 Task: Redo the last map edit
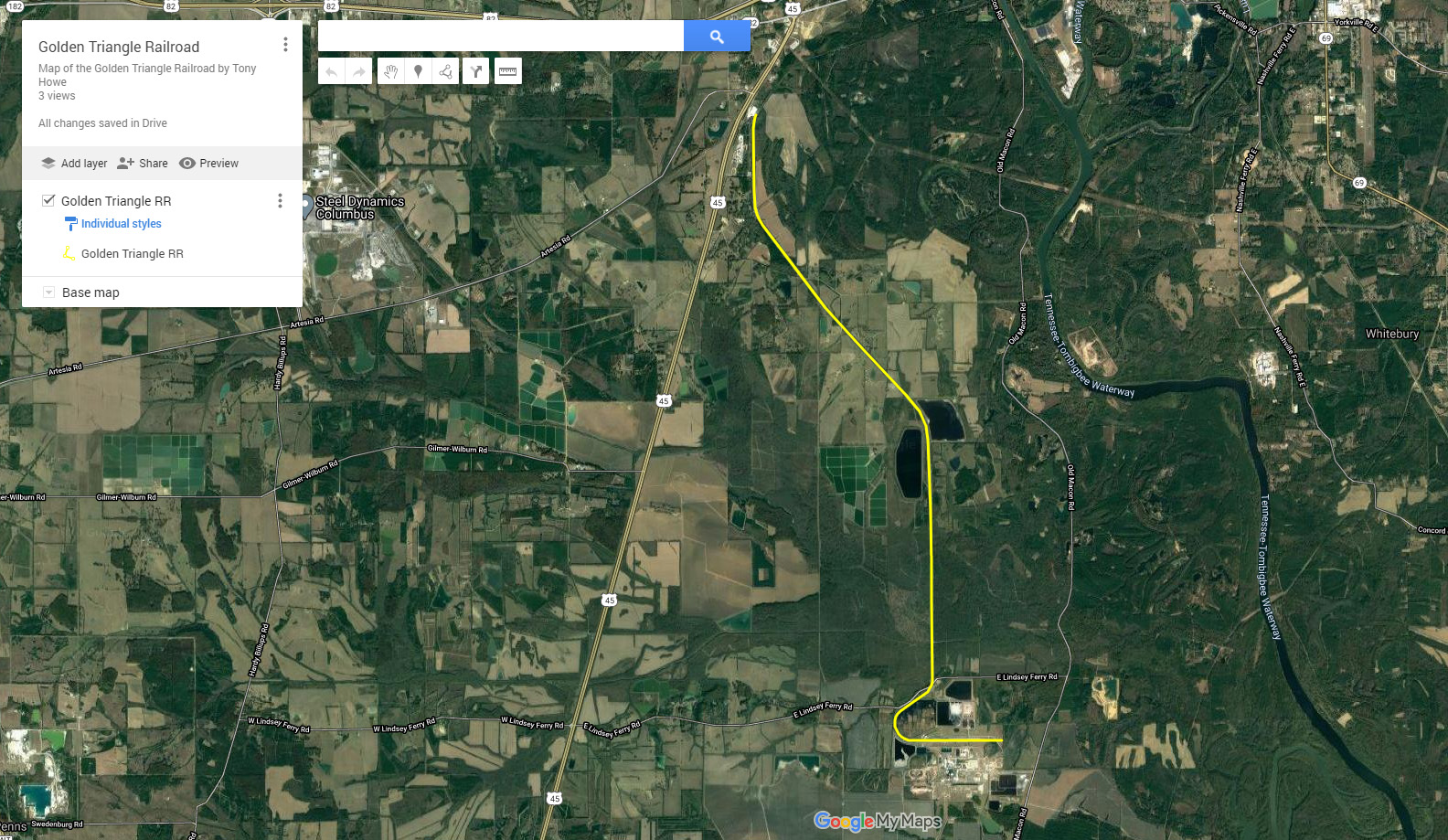[x=359, y=71]
